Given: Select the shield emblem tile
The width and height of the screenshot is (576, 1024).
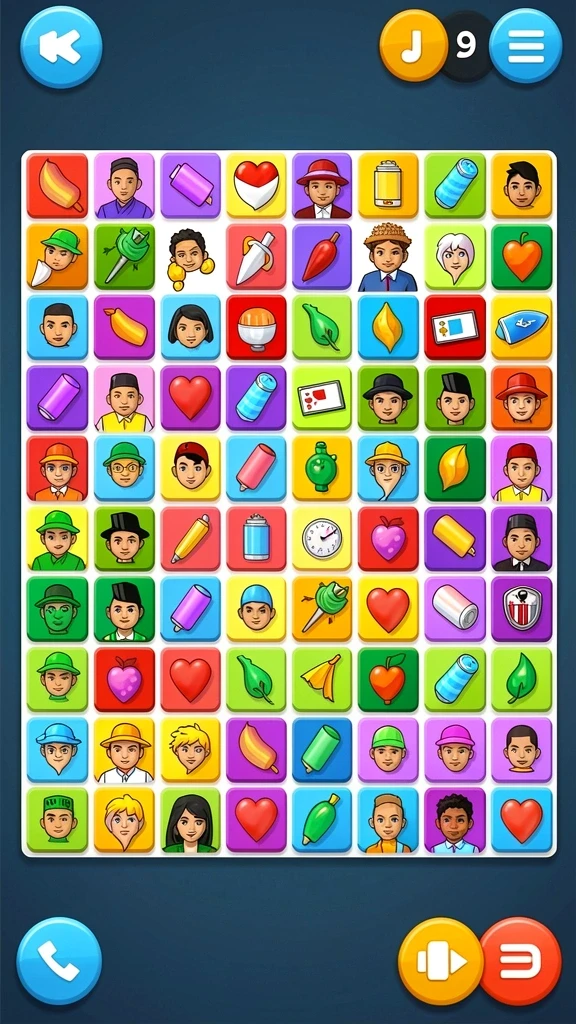Looking at the screenshot, I should tap(521, 609).
